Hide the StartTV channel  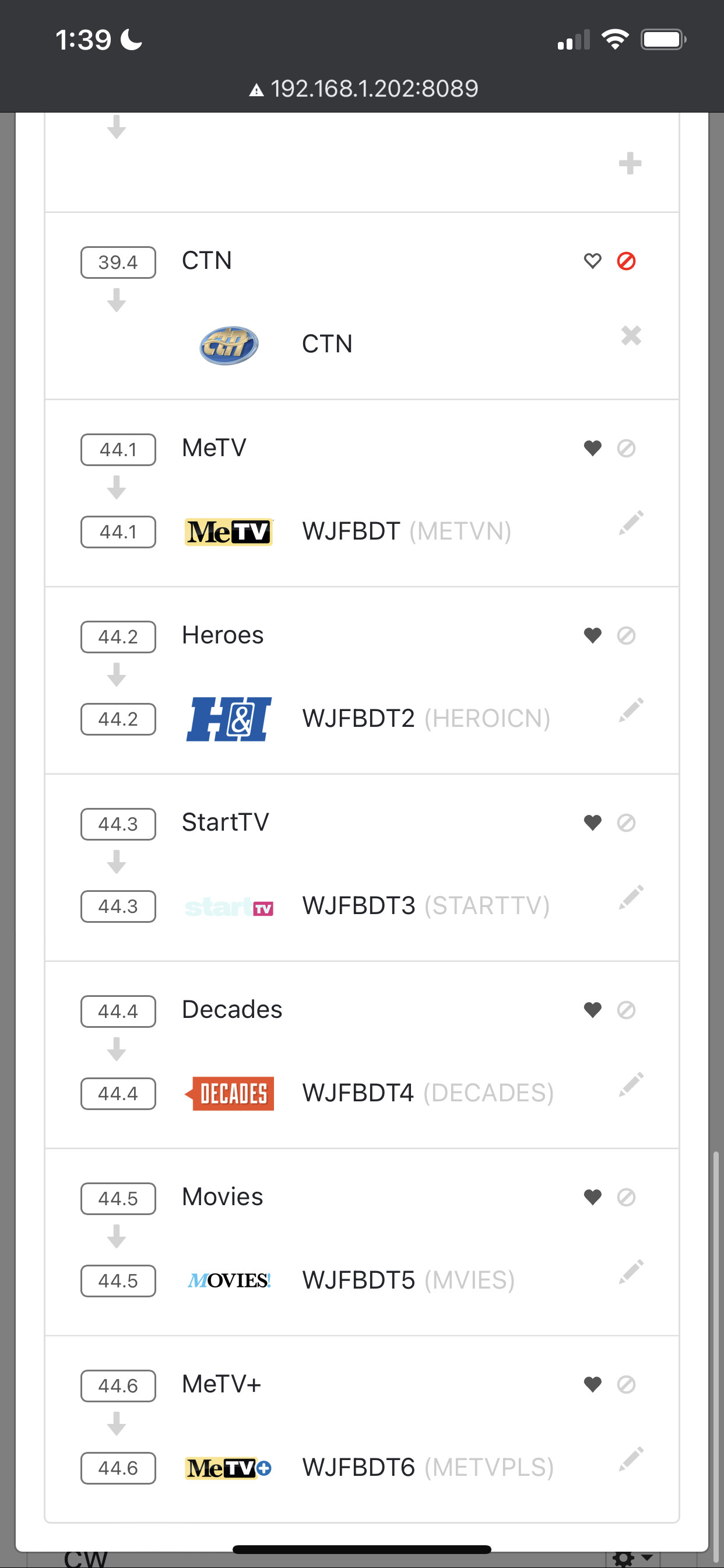click(x=626, y=823)
